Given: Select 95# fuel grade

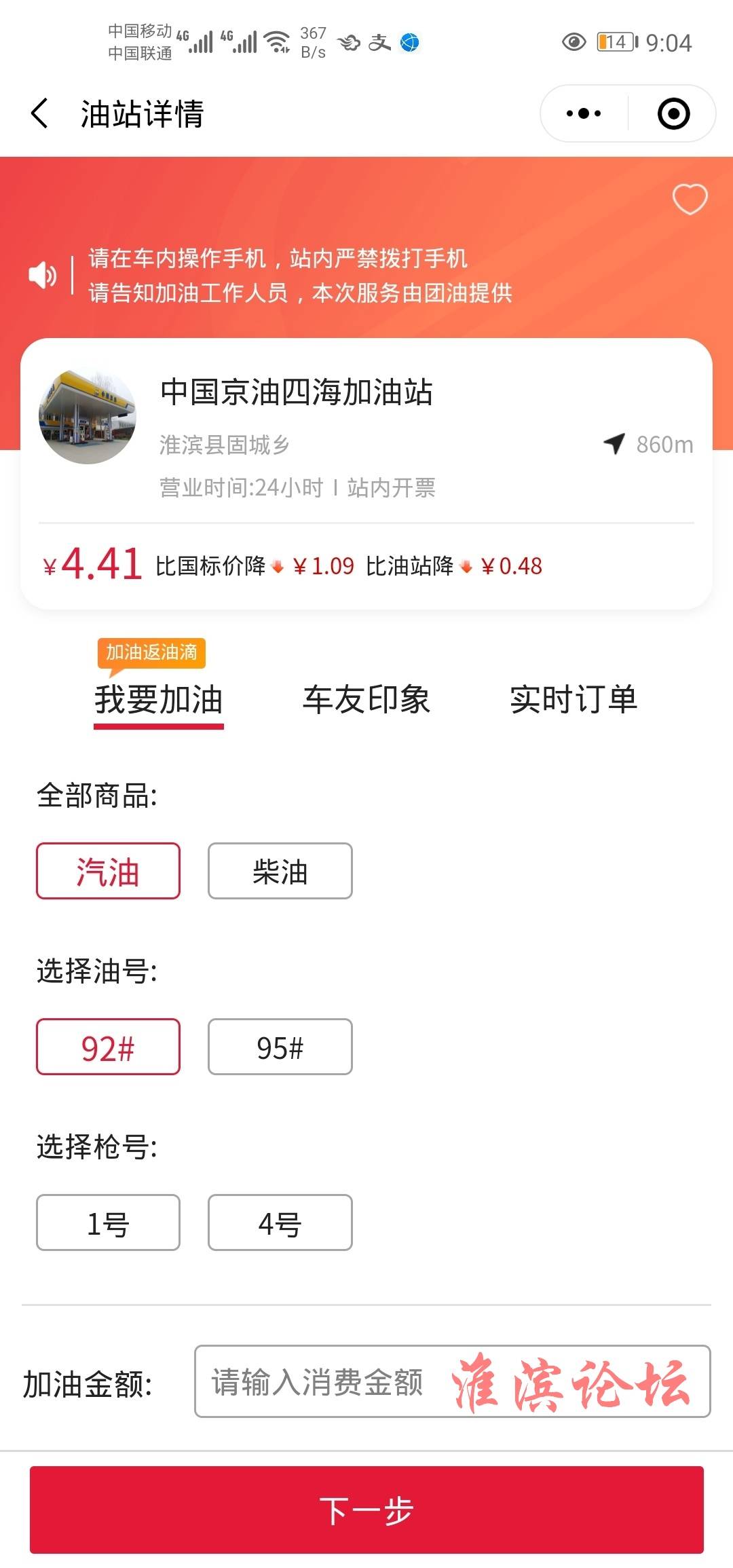Looking at the screenshot, I should pos(280,1047).
